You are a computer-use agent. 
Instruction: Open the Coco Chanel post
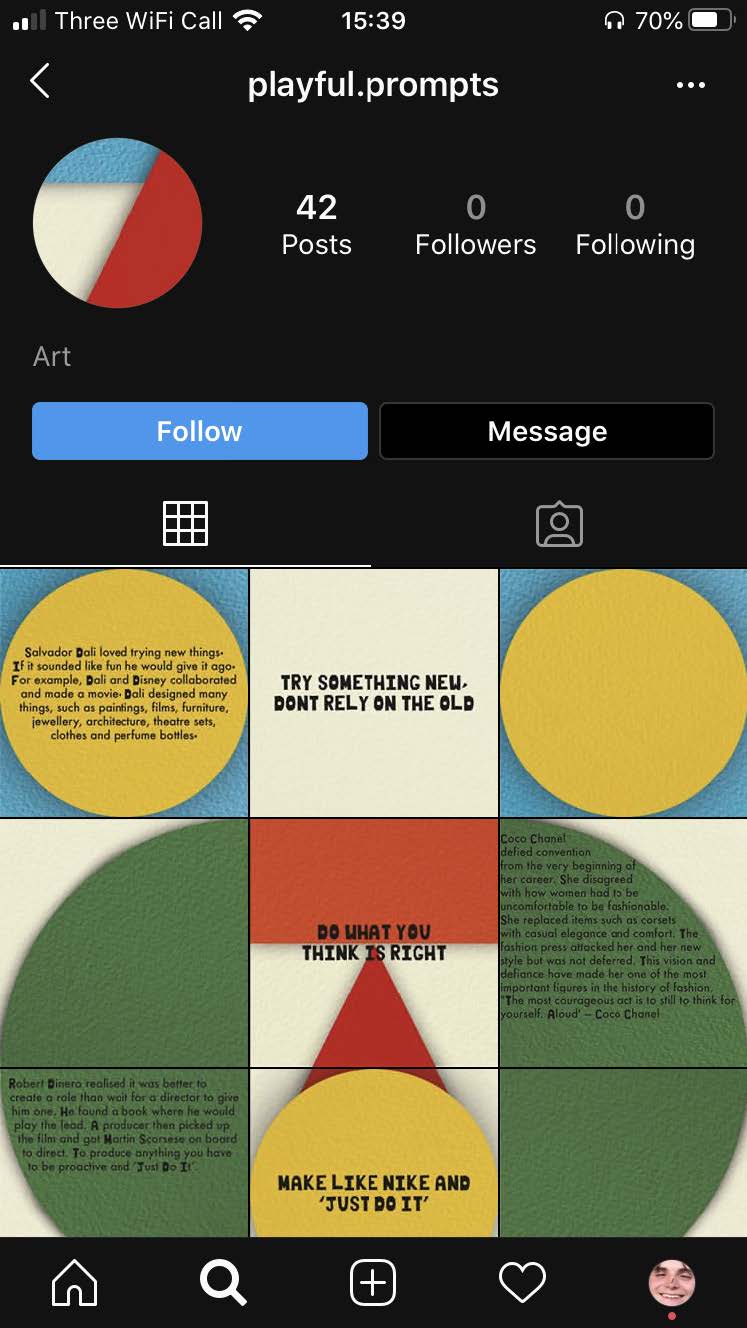(622, 943)
